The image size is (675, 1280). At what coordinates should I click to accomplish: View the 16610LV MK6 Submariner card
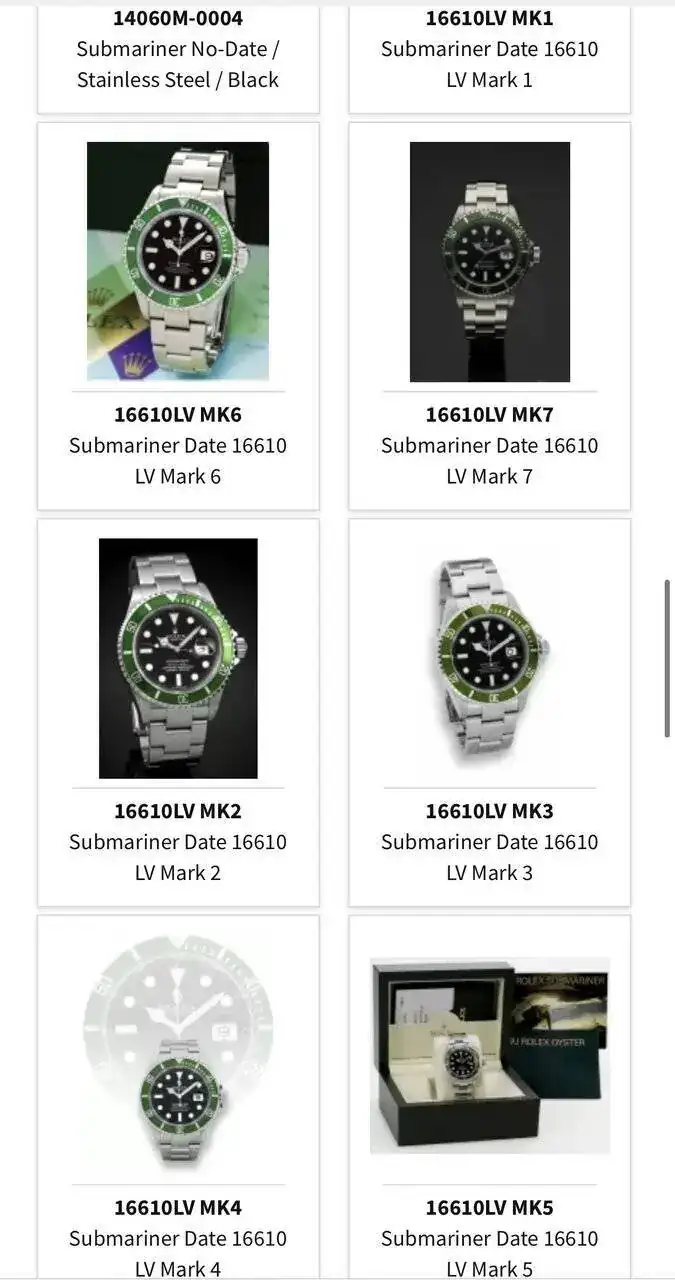pos(178,316)
